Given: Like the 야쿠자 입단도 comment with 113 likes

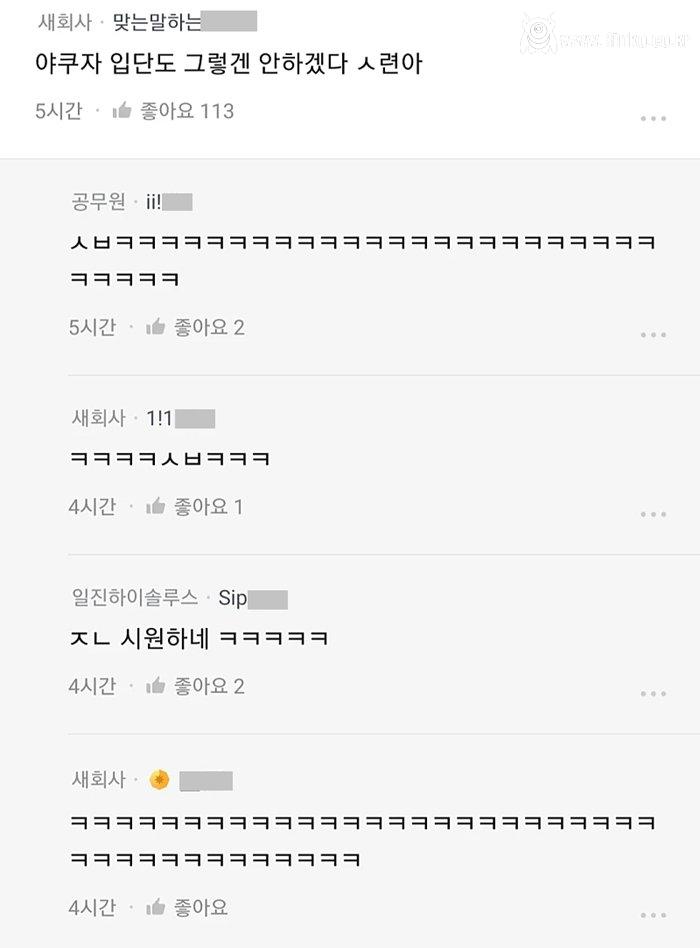Looking at the screenshot, I should click(123, 111).
